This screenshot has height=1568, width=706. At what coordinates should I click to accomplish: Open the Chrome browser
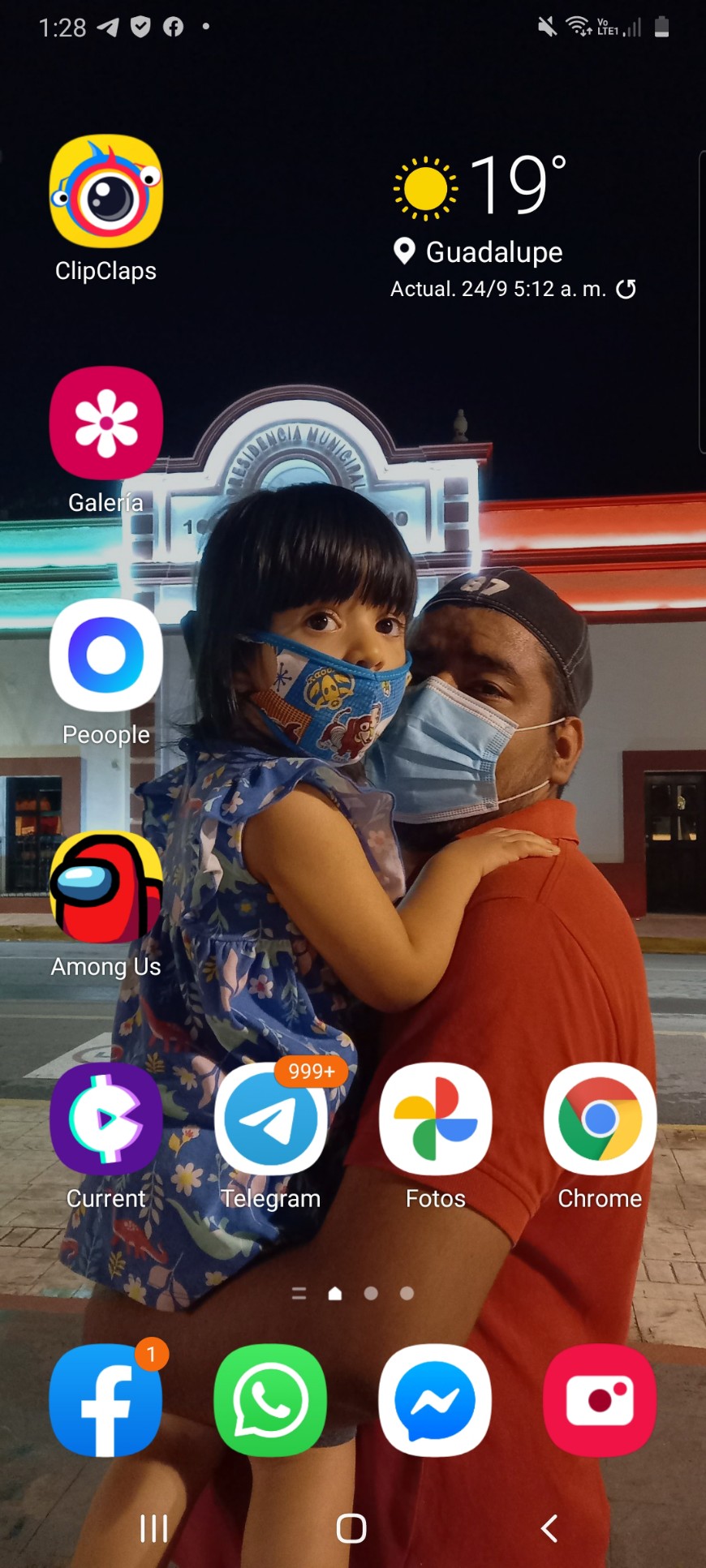tap(600, 1119)
